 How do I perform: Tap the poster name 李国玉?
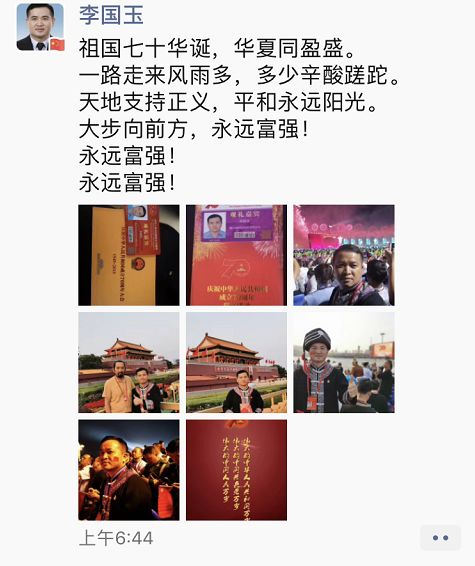pyautogui.click(x=111, y=15)
